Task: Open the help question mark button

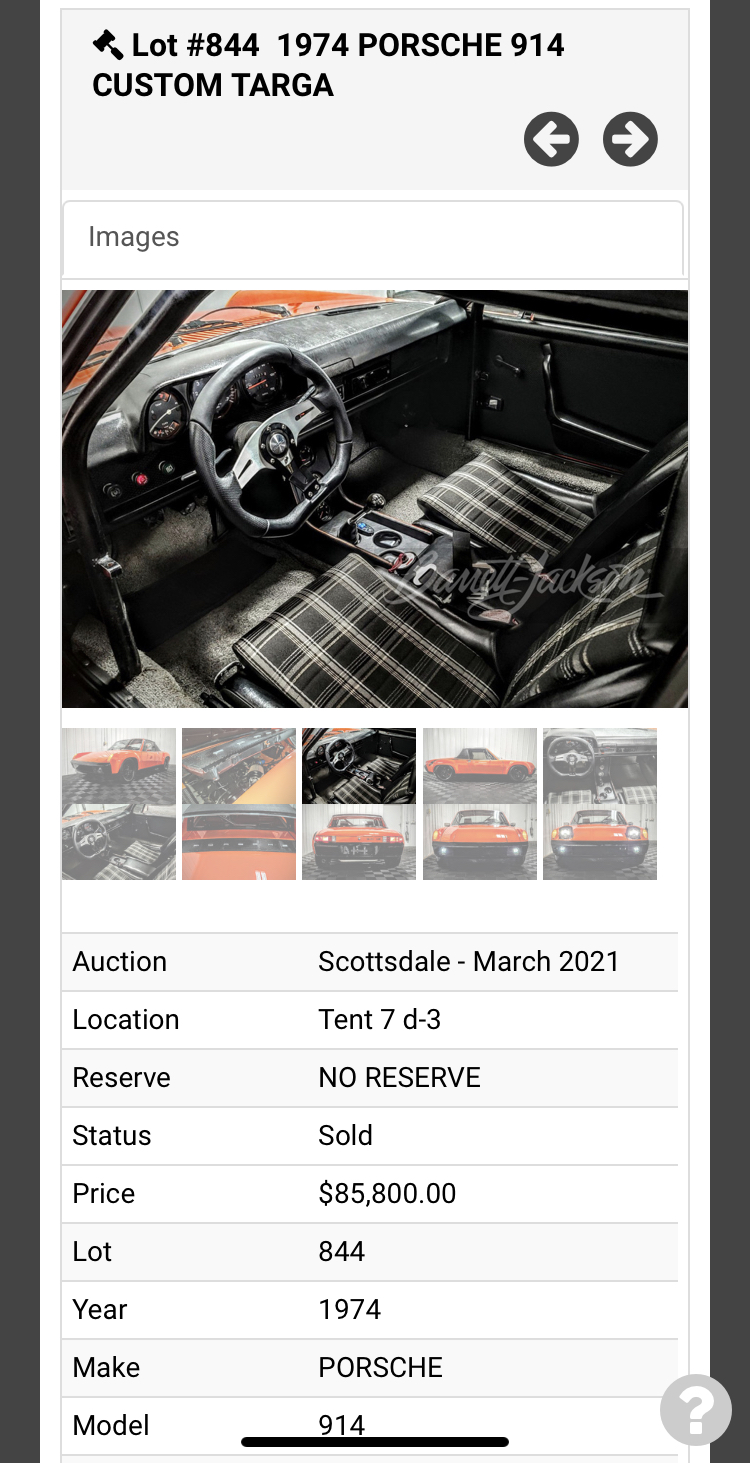Action: [x=696, y=1410]
